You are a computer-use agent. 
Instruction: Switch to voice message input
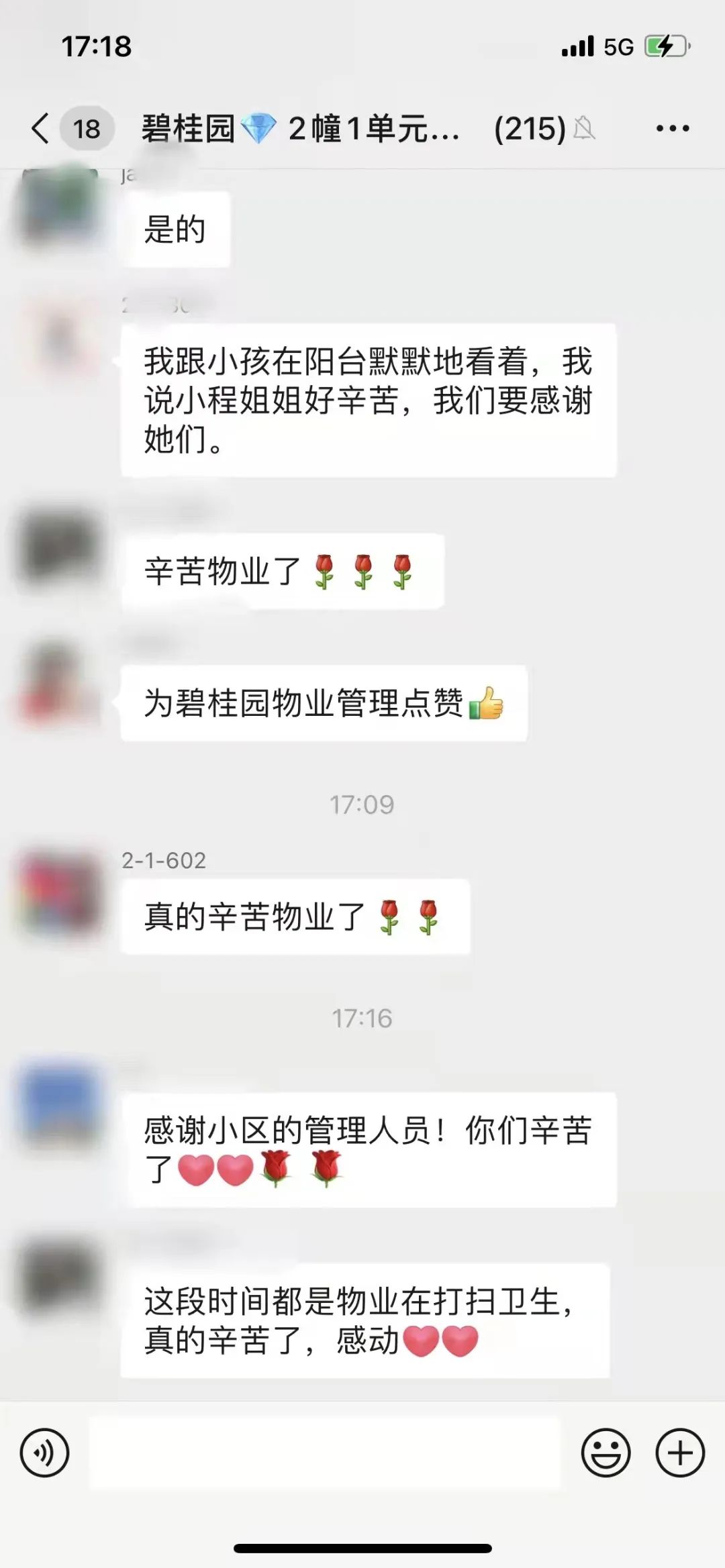[44, 1453]
